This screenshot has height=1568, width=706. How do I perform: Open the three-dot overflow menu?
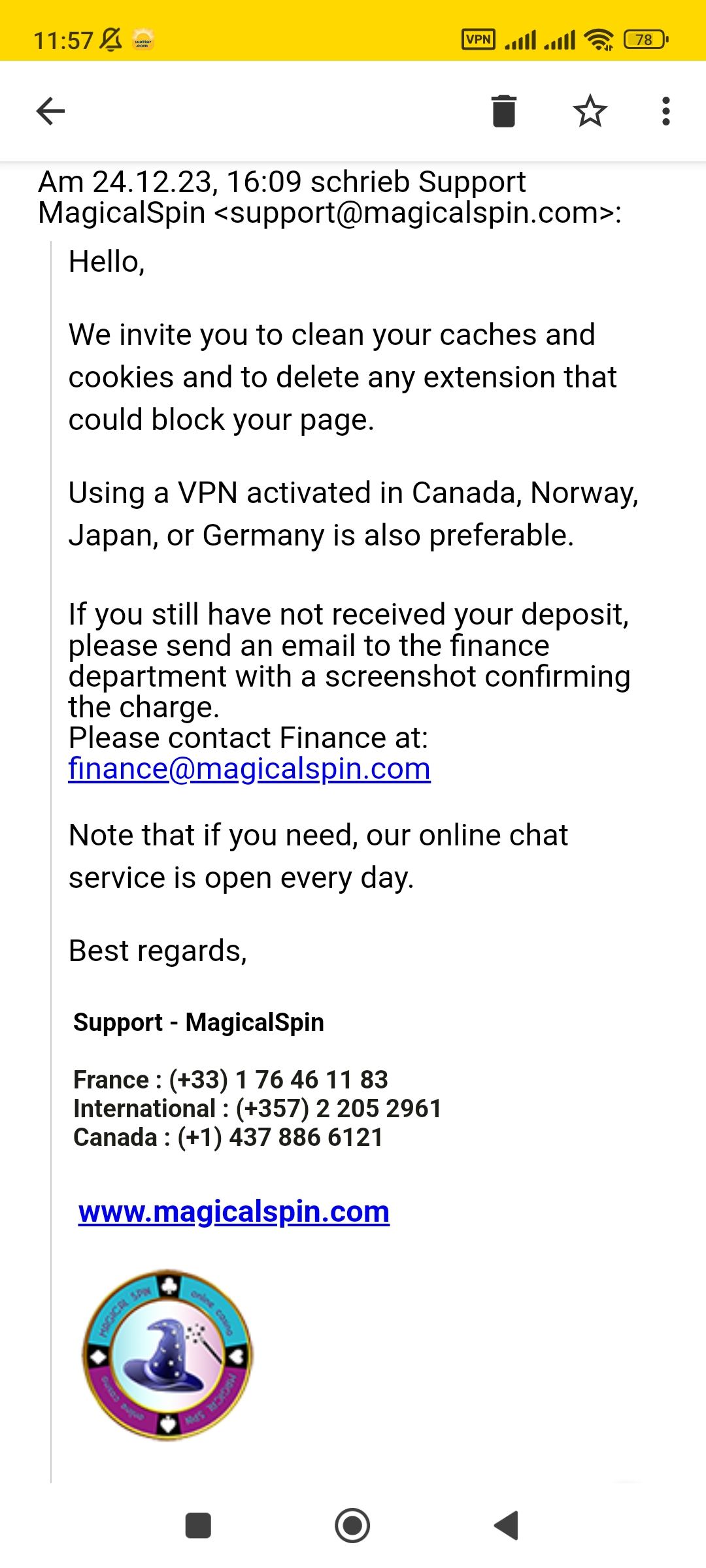(x=665, y=110)
